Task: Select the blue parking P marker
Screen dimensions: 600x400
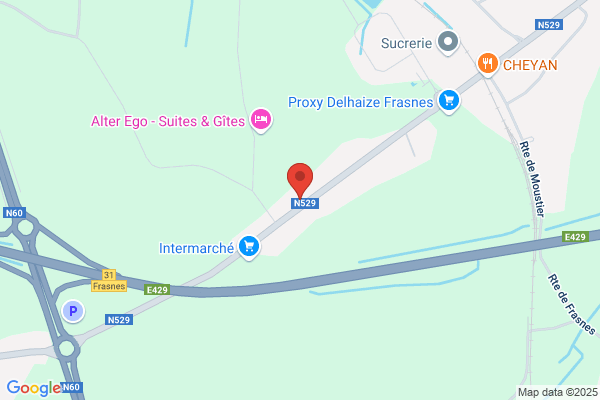Action: pos(73,311)
